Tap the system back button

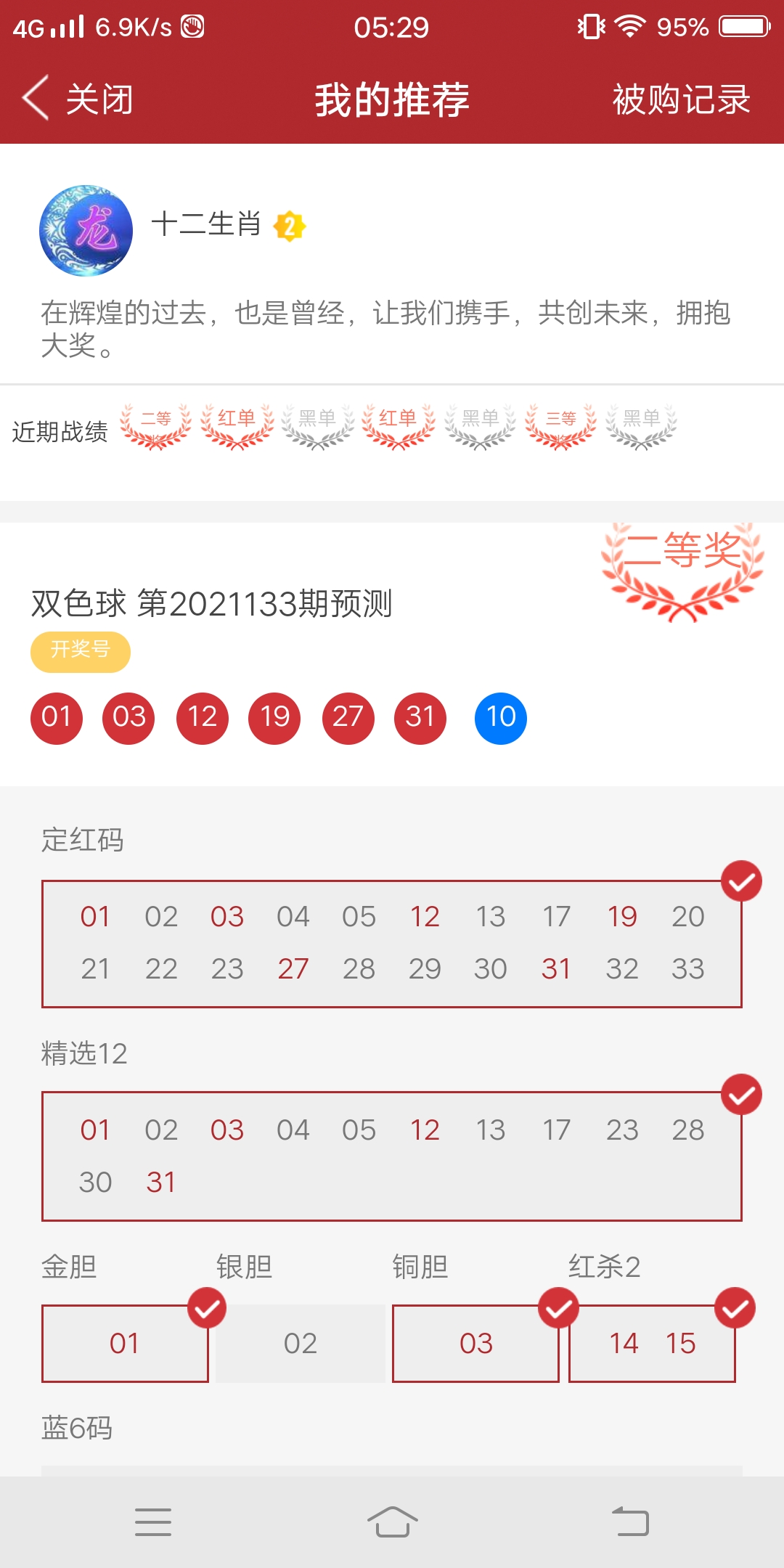point(630,1522)
